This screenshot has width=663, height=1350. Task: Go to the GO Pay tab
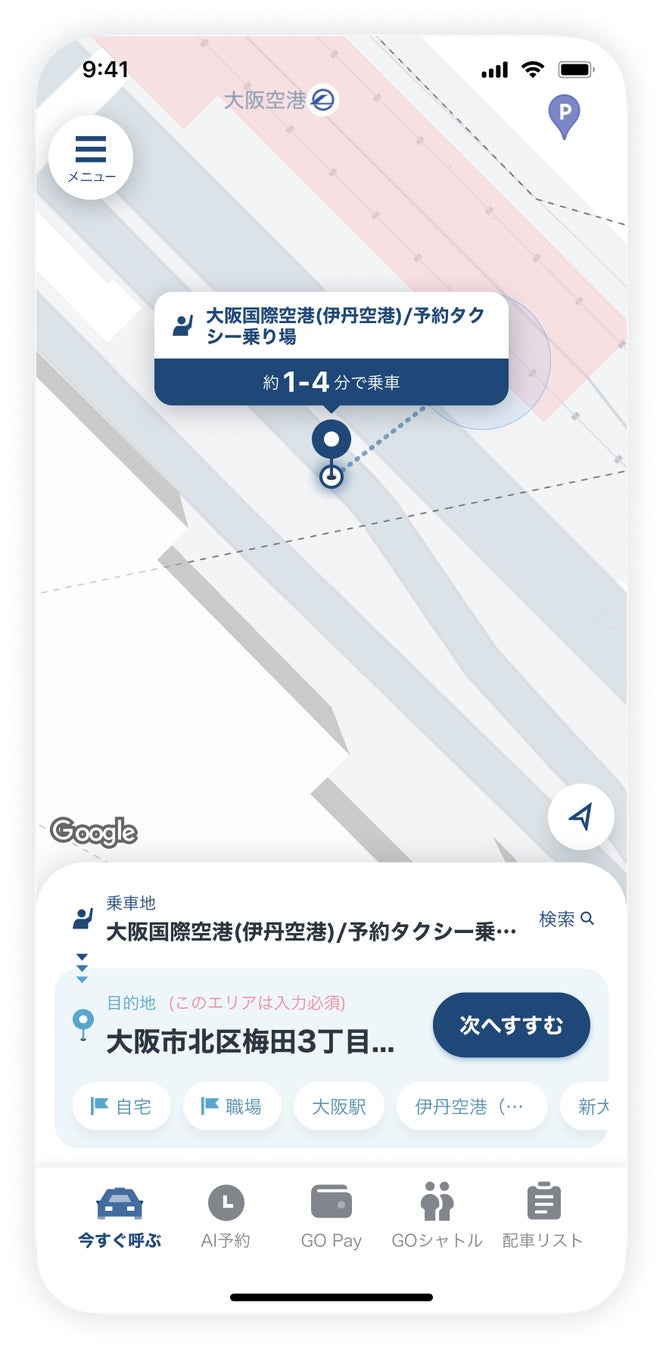click(331, 1217)
